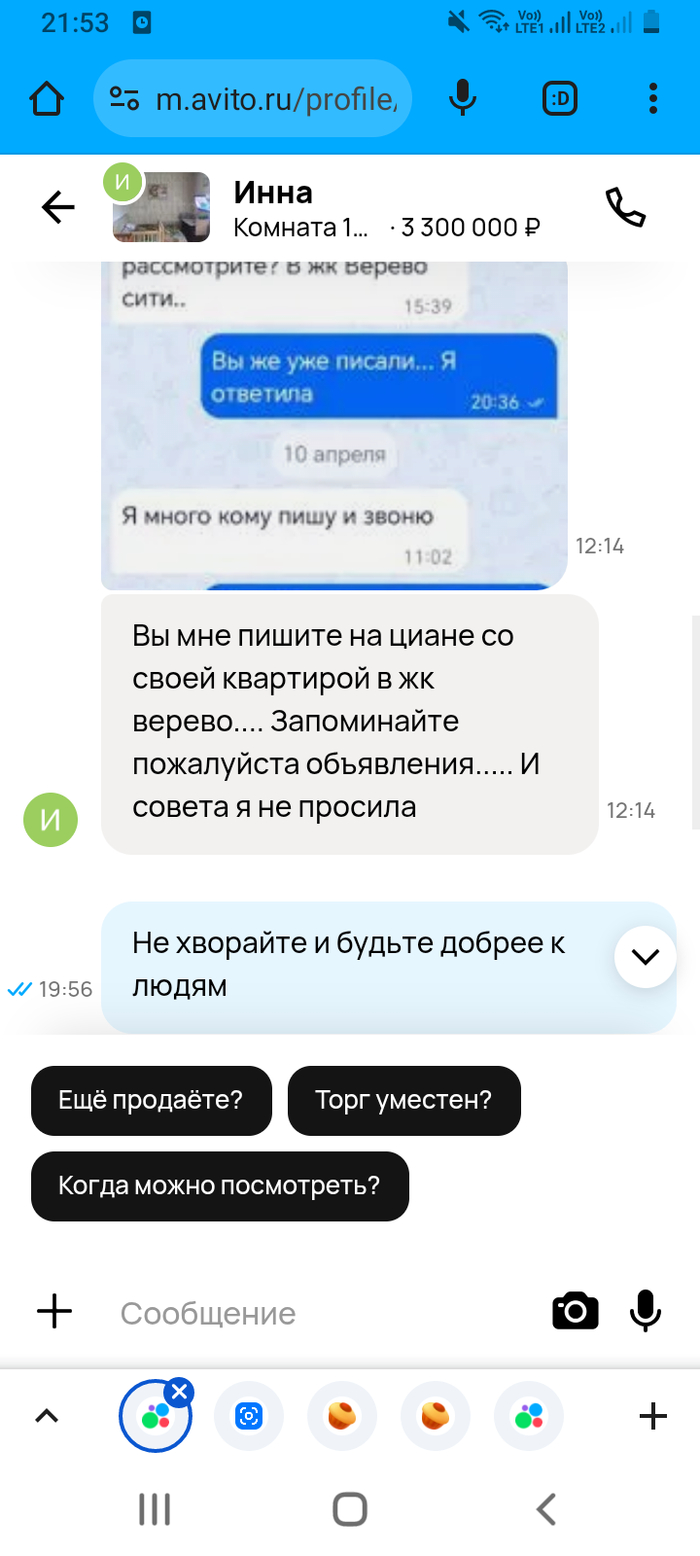
Task: Send quick reply Торг уместен?
Action: point(404,1101)
